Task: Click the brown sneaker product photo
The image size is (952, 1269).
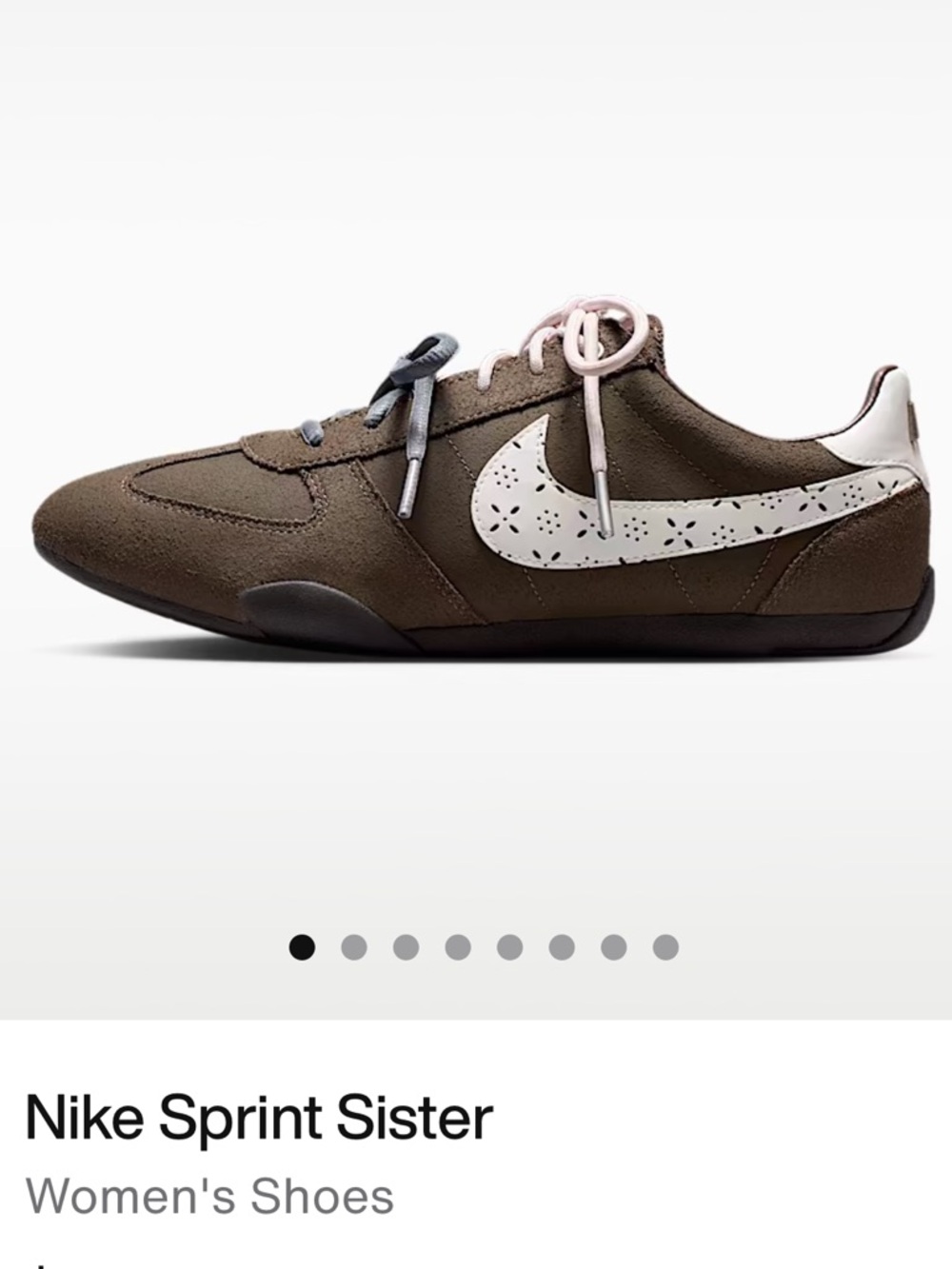Action: tap(476, 476)
